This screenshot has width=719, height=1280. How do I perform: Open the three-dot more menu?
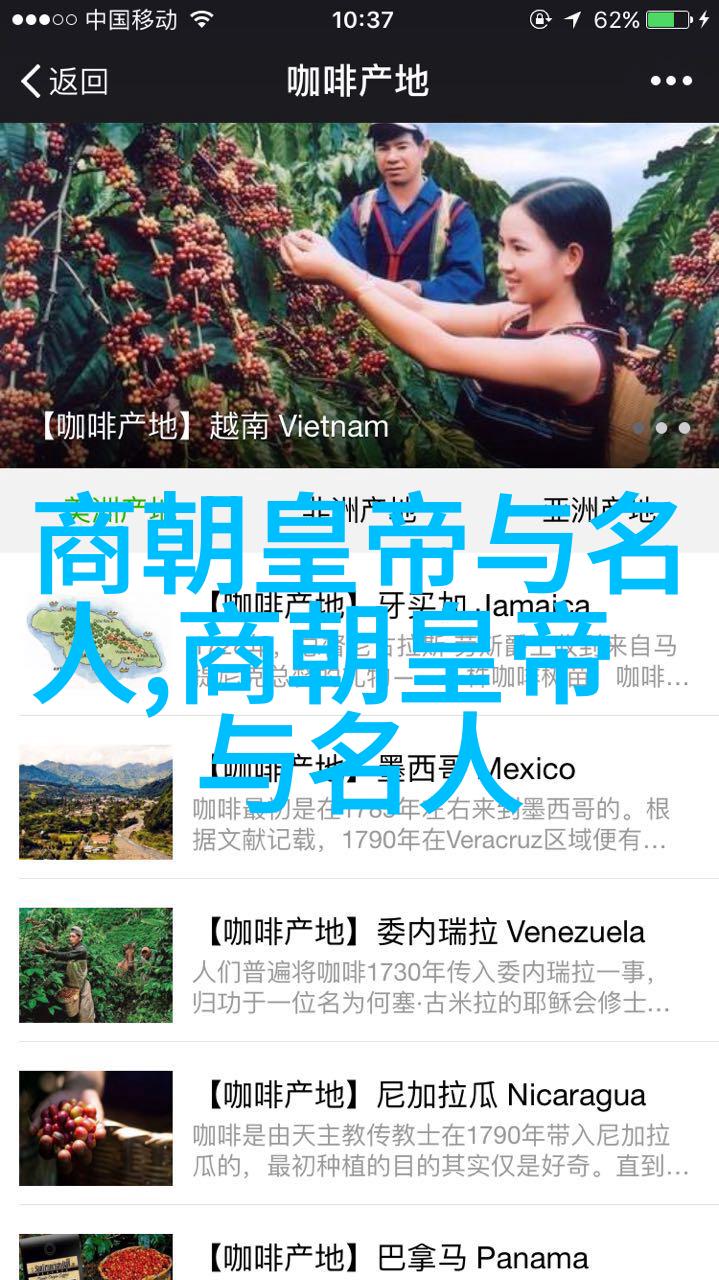(x=671, y=81)
